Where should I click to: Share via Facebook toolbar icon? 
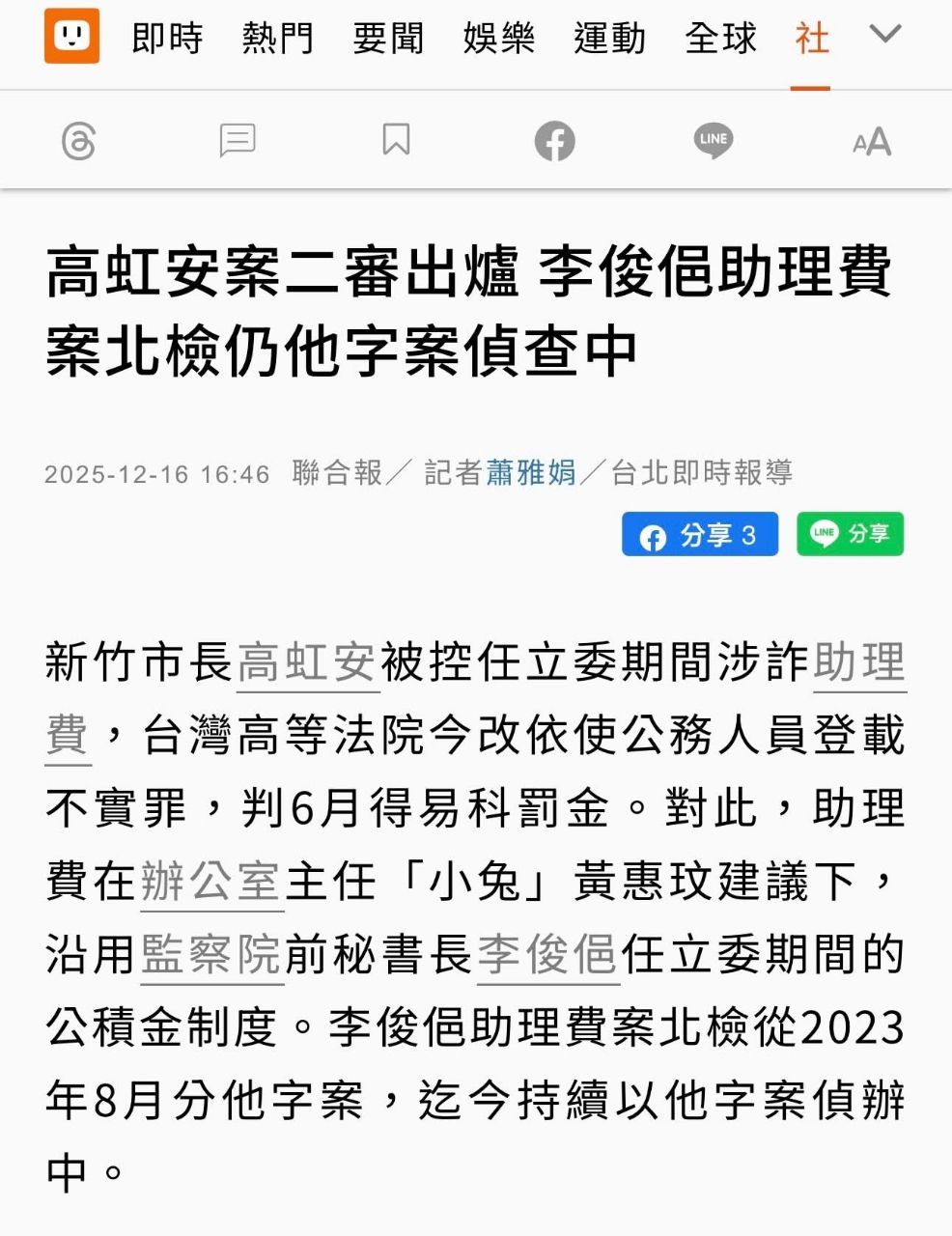pyautogui.click(x=554, y=142)
